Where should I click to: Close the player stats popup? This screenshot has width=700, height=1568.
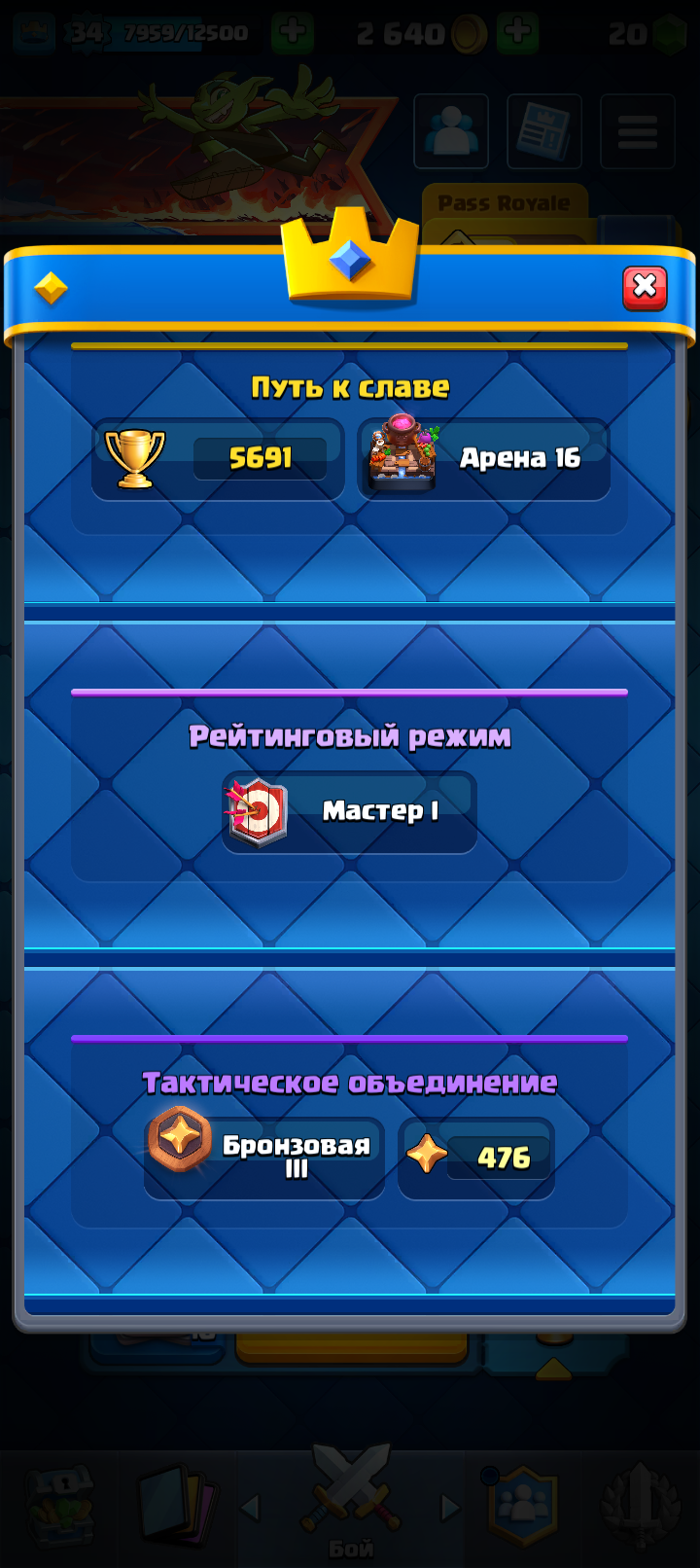click(643, 285)
